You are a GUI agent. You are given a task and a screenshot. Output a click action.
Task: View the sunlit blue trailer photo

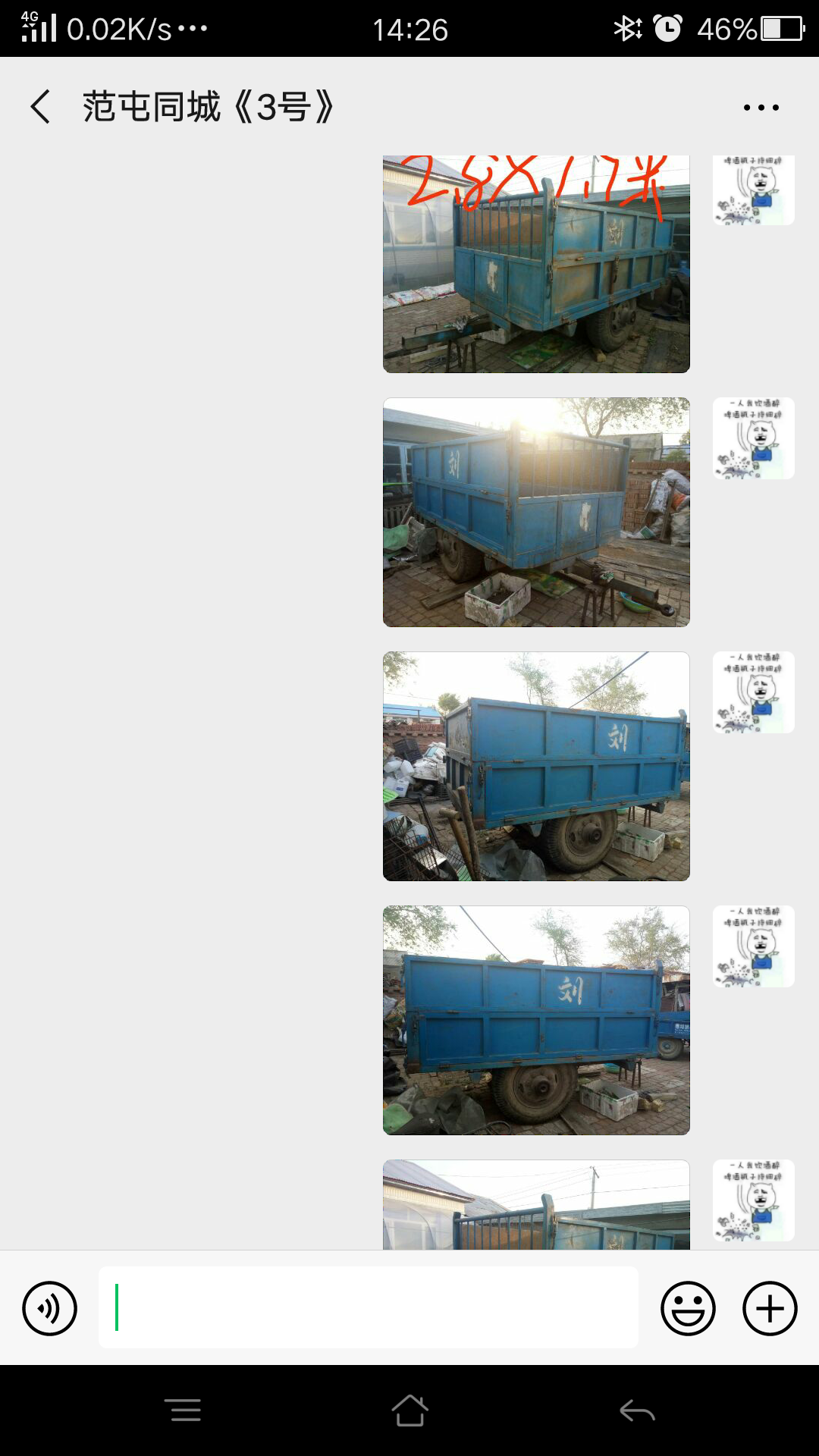coord(536,513)
